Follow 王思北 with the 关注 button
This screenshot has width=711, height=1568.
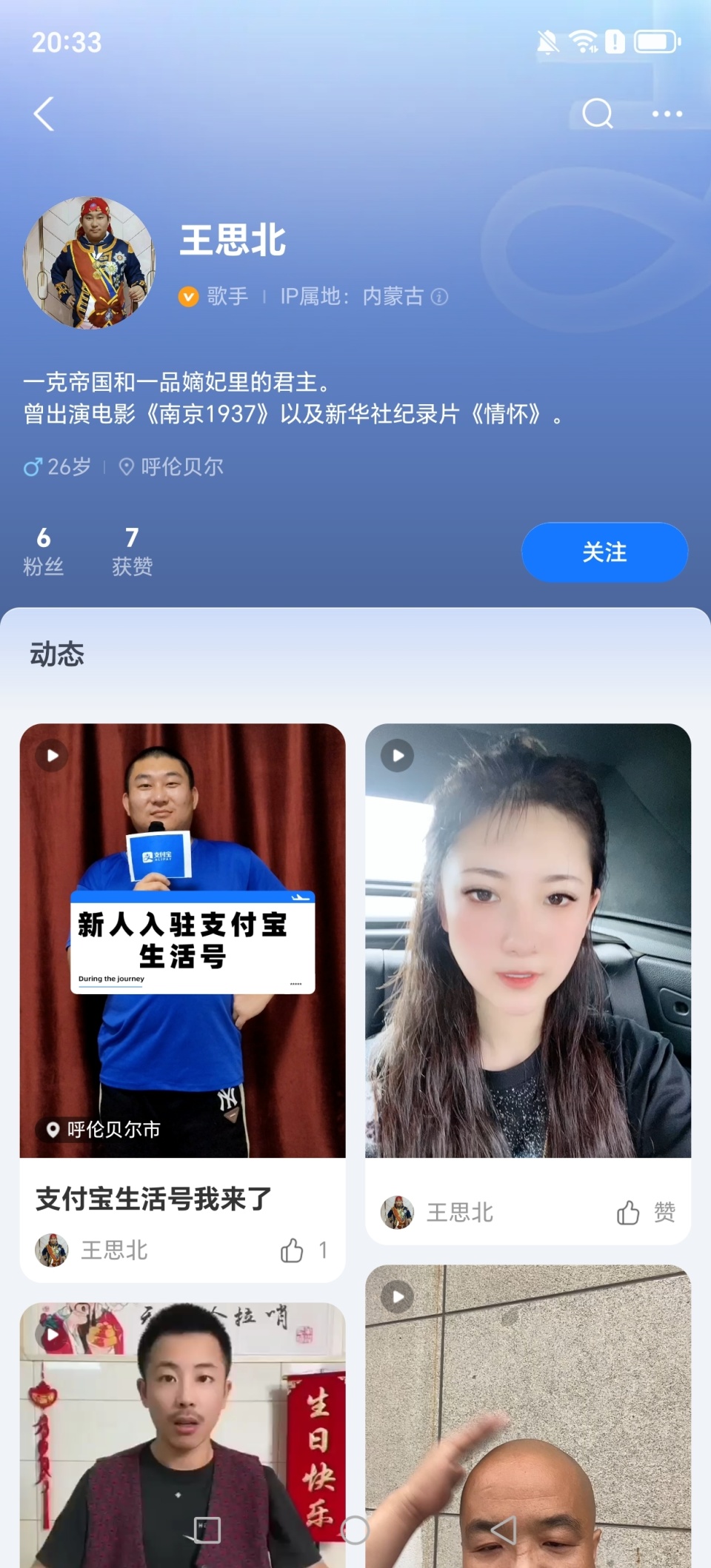click(604, 552)
